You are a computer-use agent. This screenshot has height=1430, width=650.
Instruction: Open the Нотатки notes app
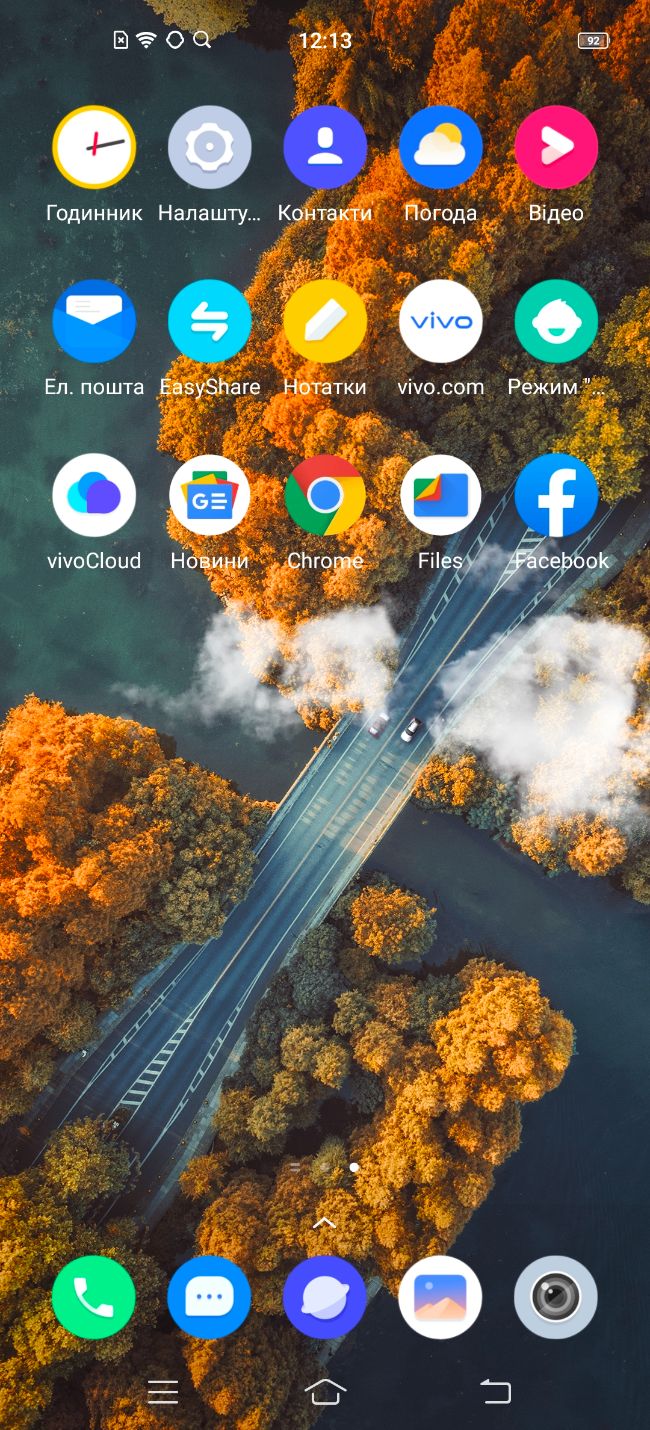[325, 322]
